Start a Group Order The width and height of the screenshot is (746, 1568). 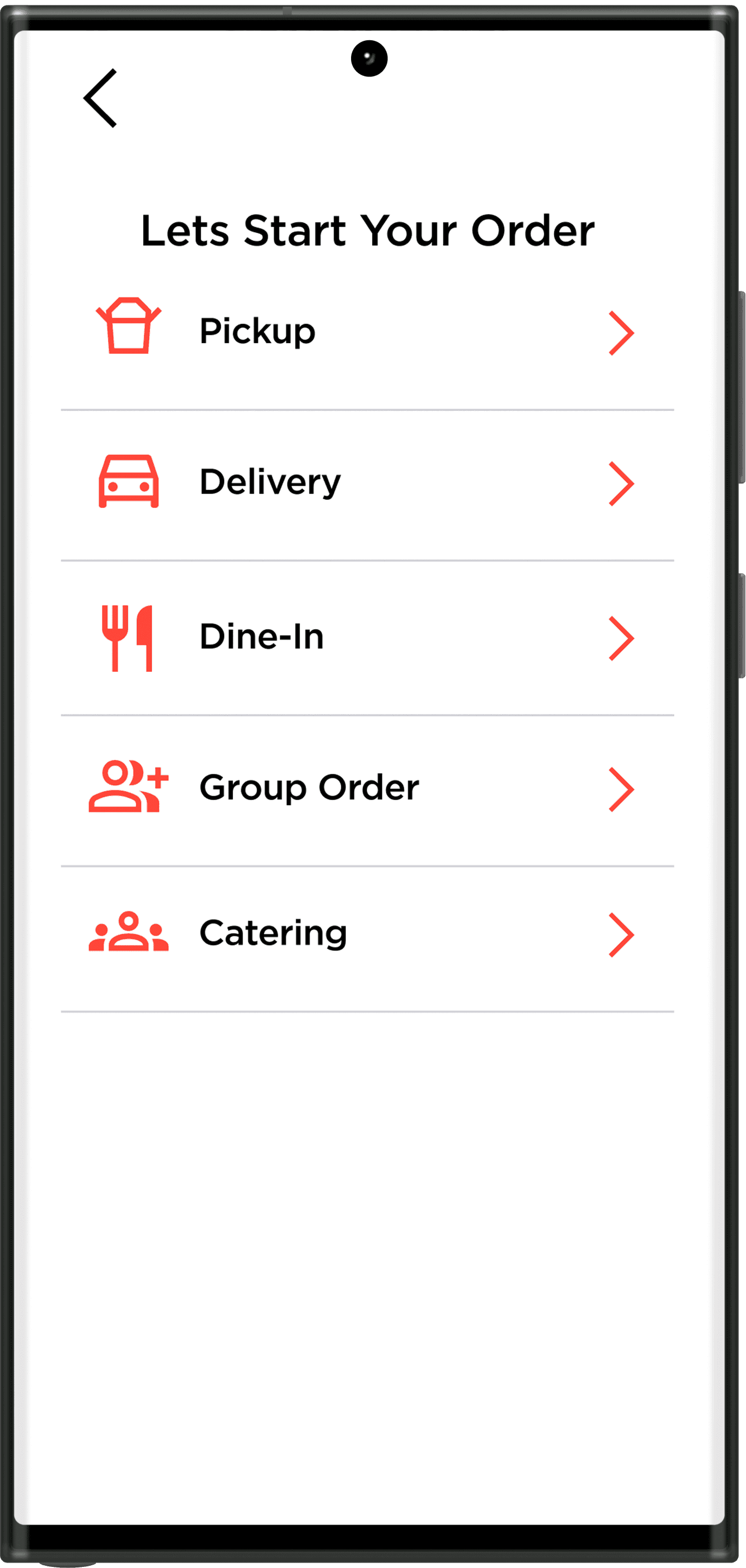(x=366, y=788)
